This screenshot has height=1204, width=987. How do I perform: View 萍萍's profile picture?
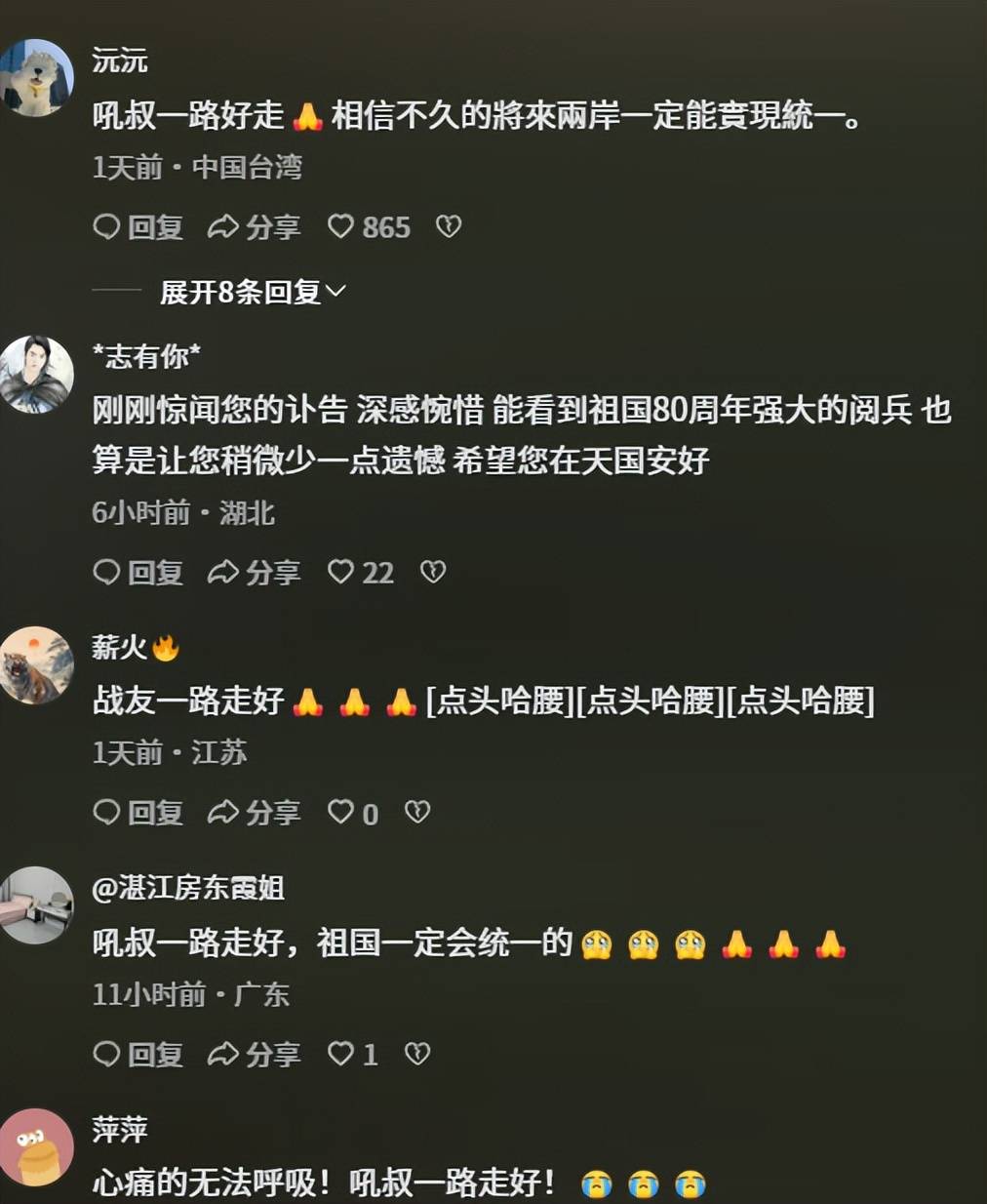click(37, 1146)
